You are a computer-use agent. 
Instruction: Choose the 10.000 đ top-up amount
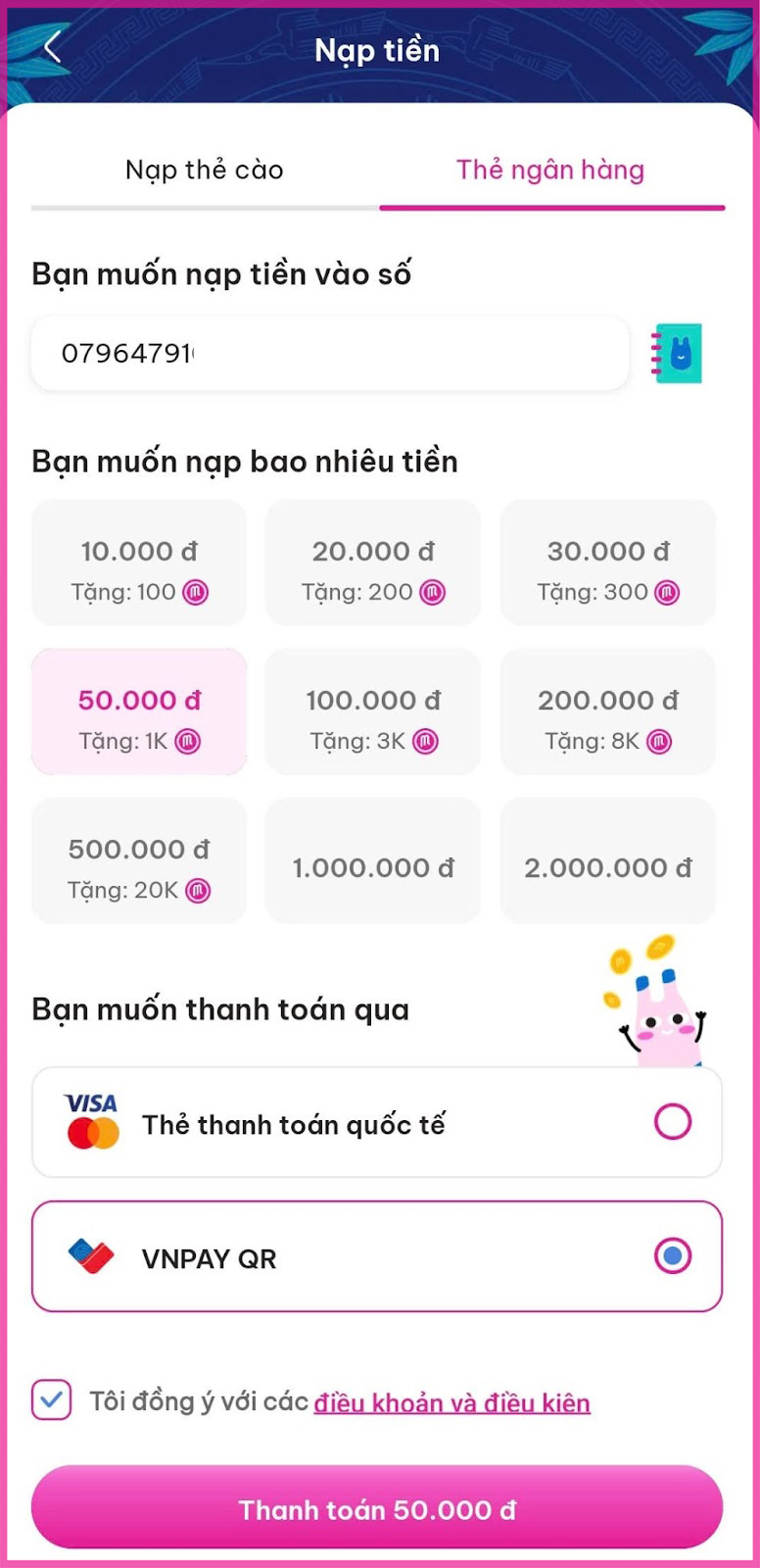139,563
